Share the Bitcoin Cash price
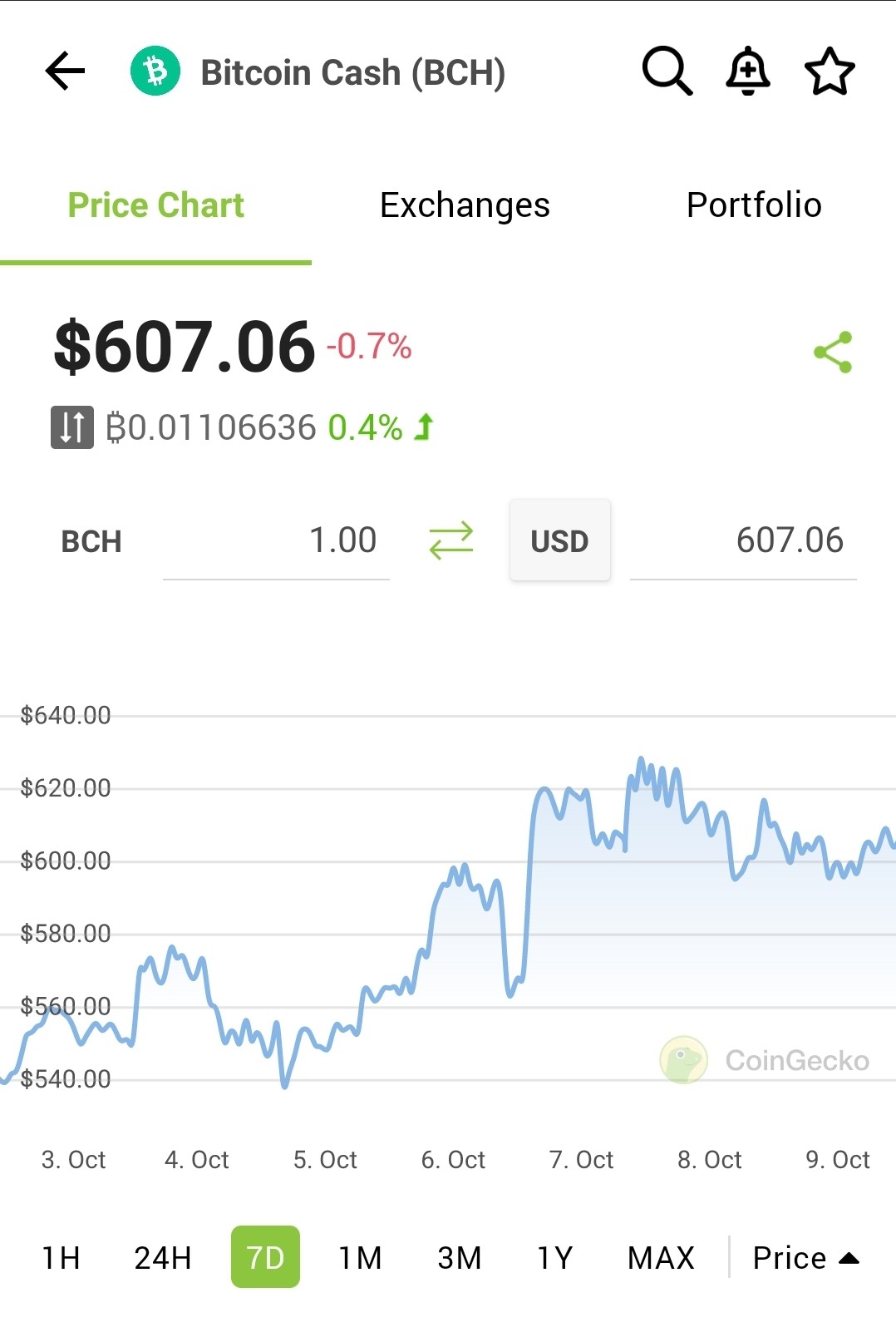The height and width of the screenshot is (1332, 896). pos(833,352)
